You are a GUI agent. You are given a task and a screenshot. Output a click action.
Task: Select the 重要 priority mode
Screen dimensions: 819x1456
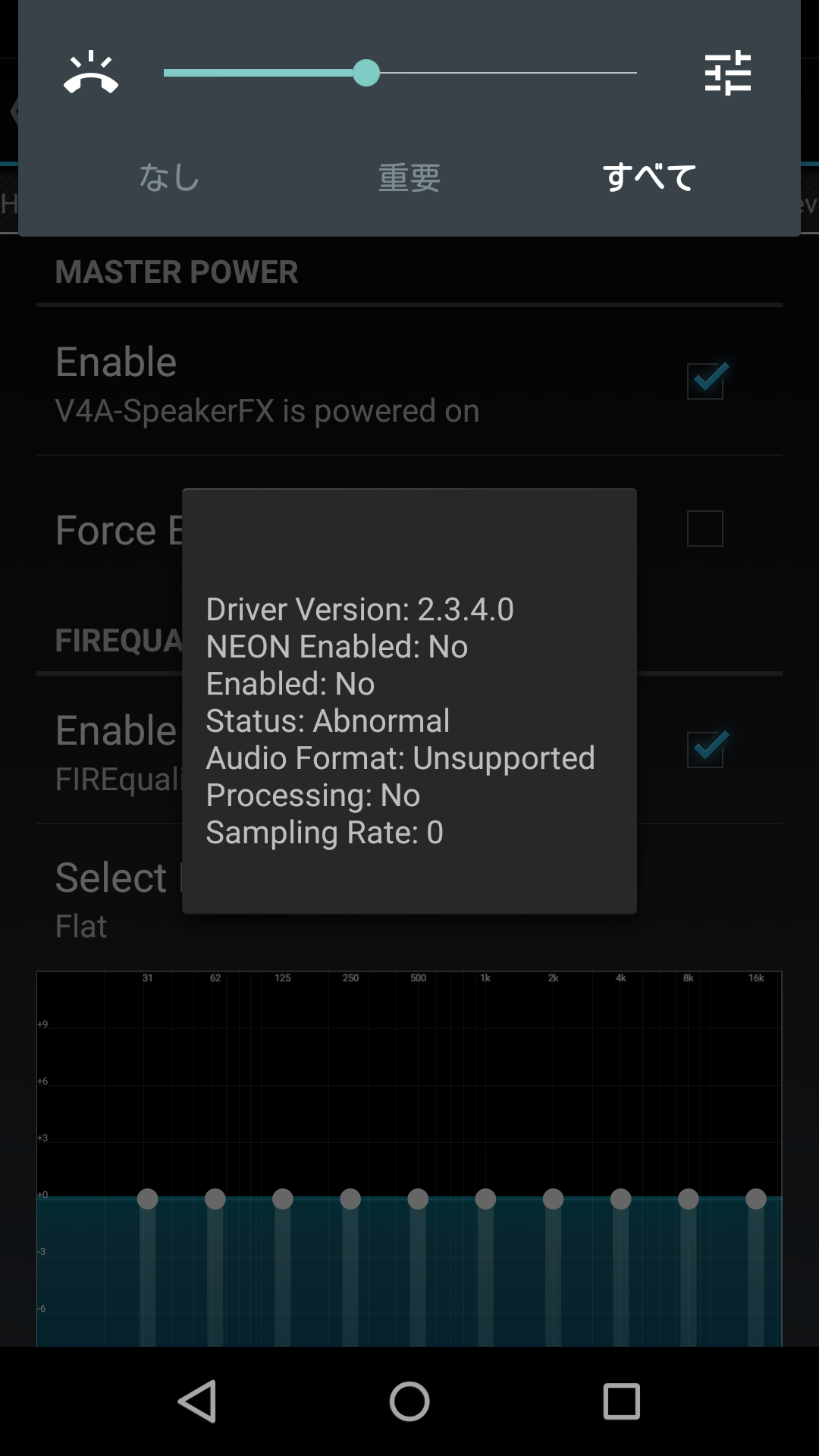409,177
